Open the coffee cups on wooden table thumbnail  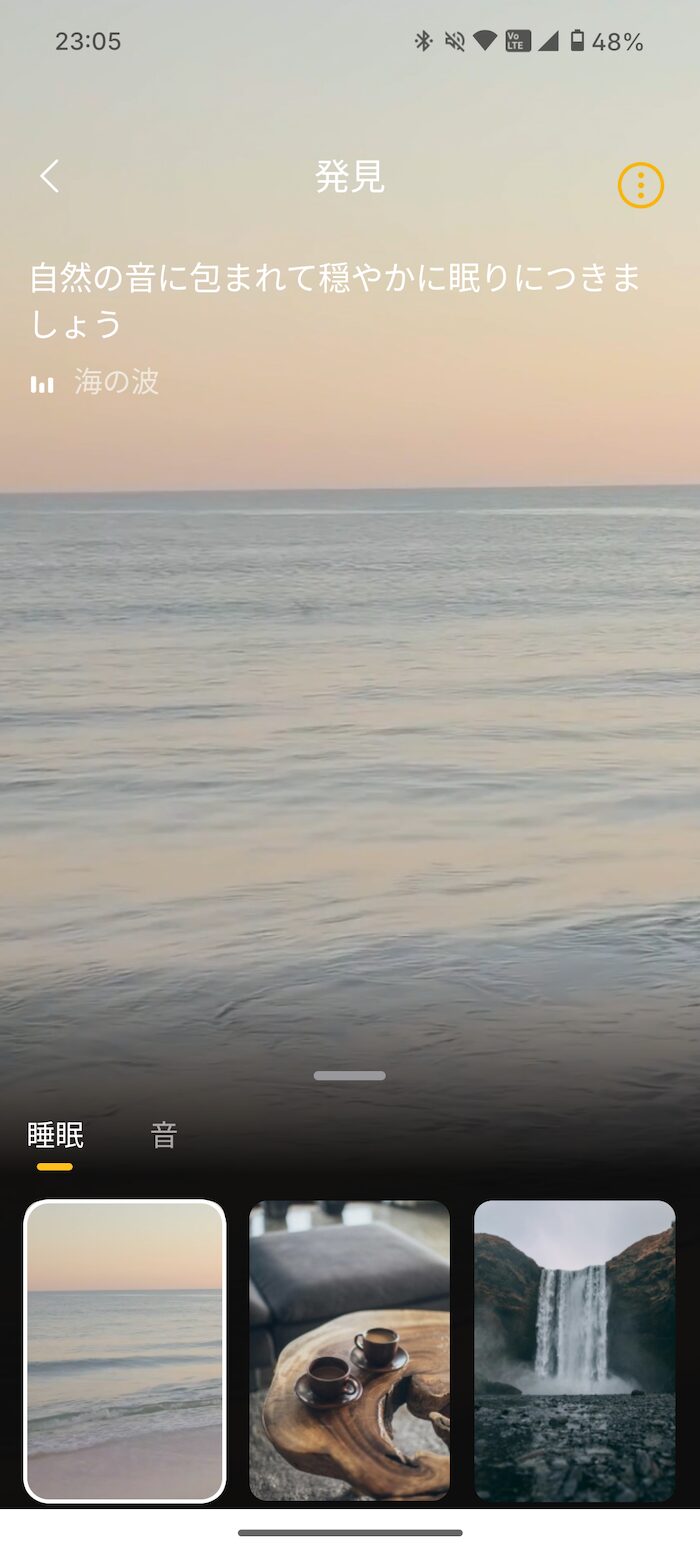tap(350, 1351)
